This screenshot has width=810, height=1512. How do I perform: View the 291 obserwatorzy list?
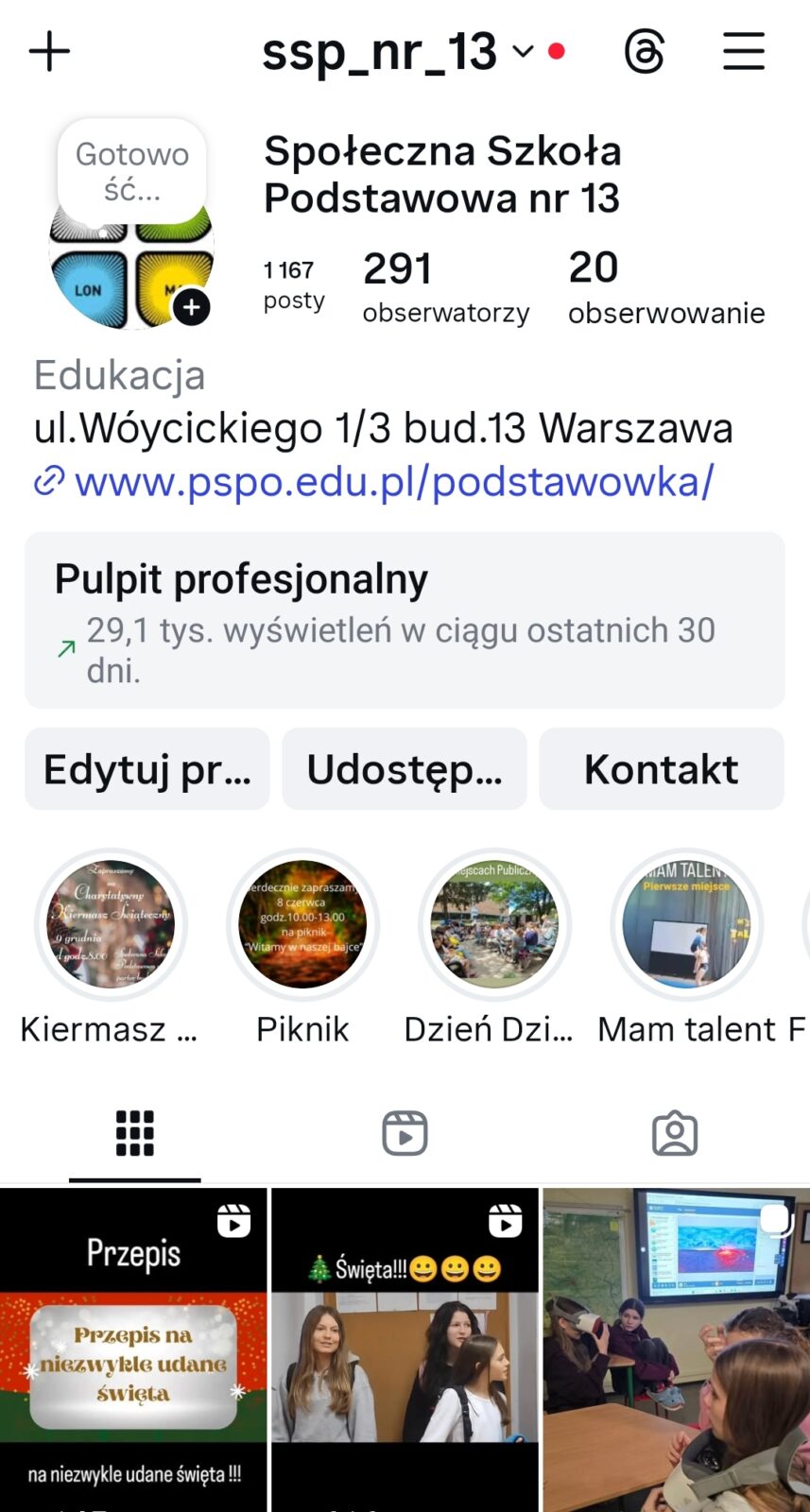pyautogui.click(x=445, y=286)
